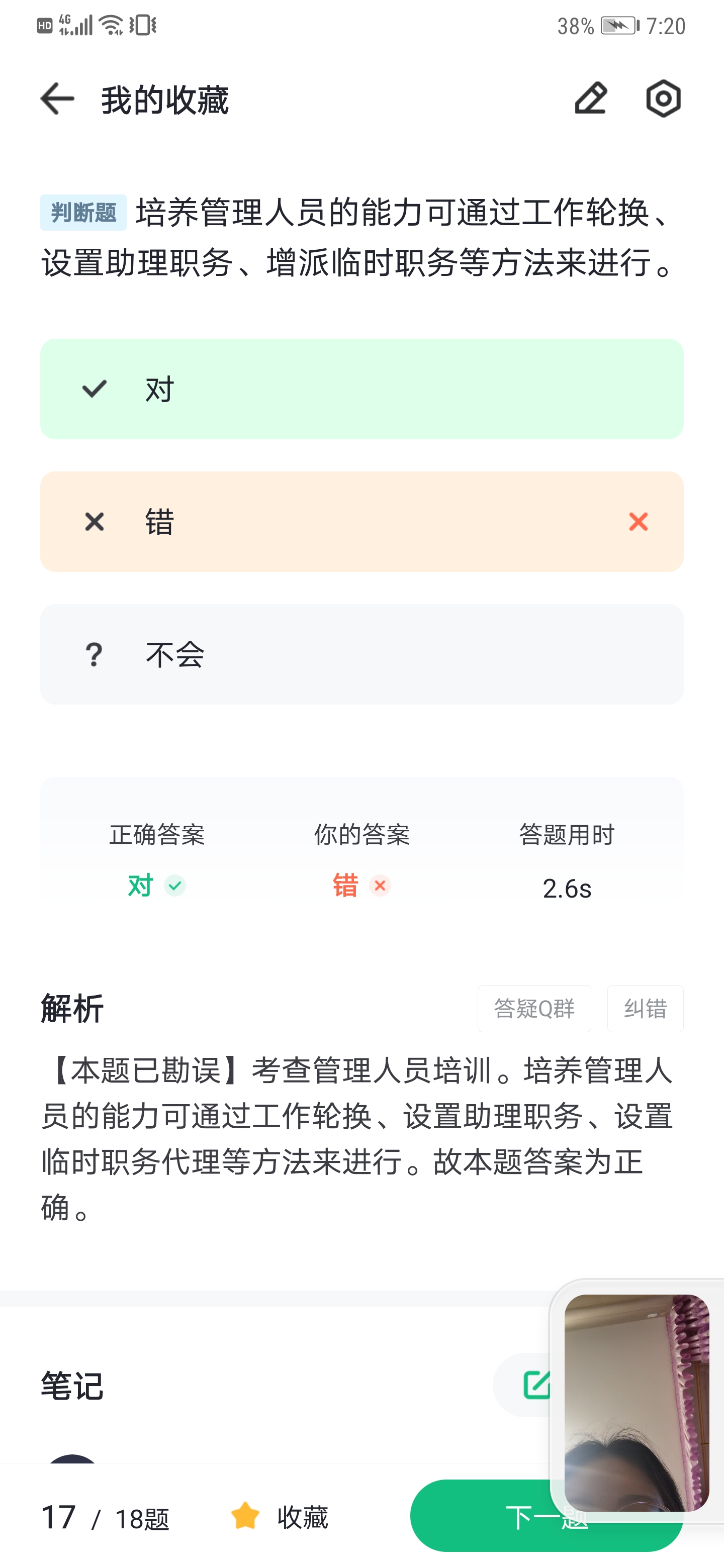Choose the 不会 option

point(361,654)
